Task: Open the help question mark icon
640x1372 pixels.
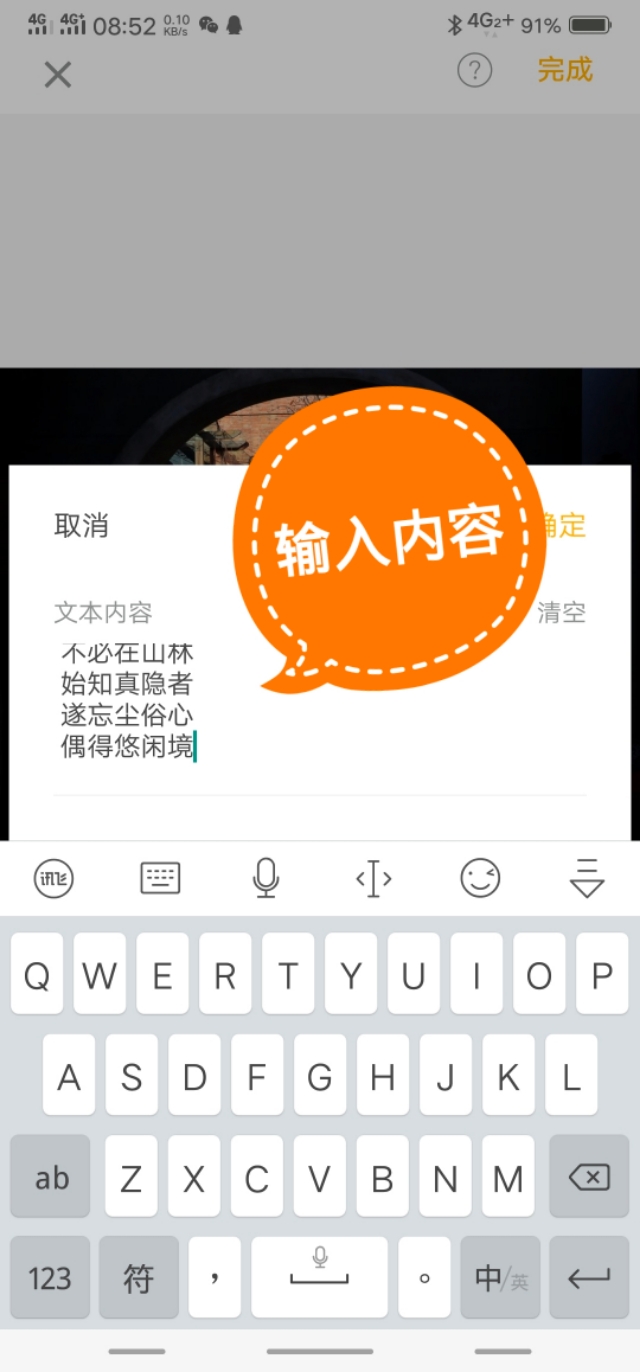Action: point(475,71)
